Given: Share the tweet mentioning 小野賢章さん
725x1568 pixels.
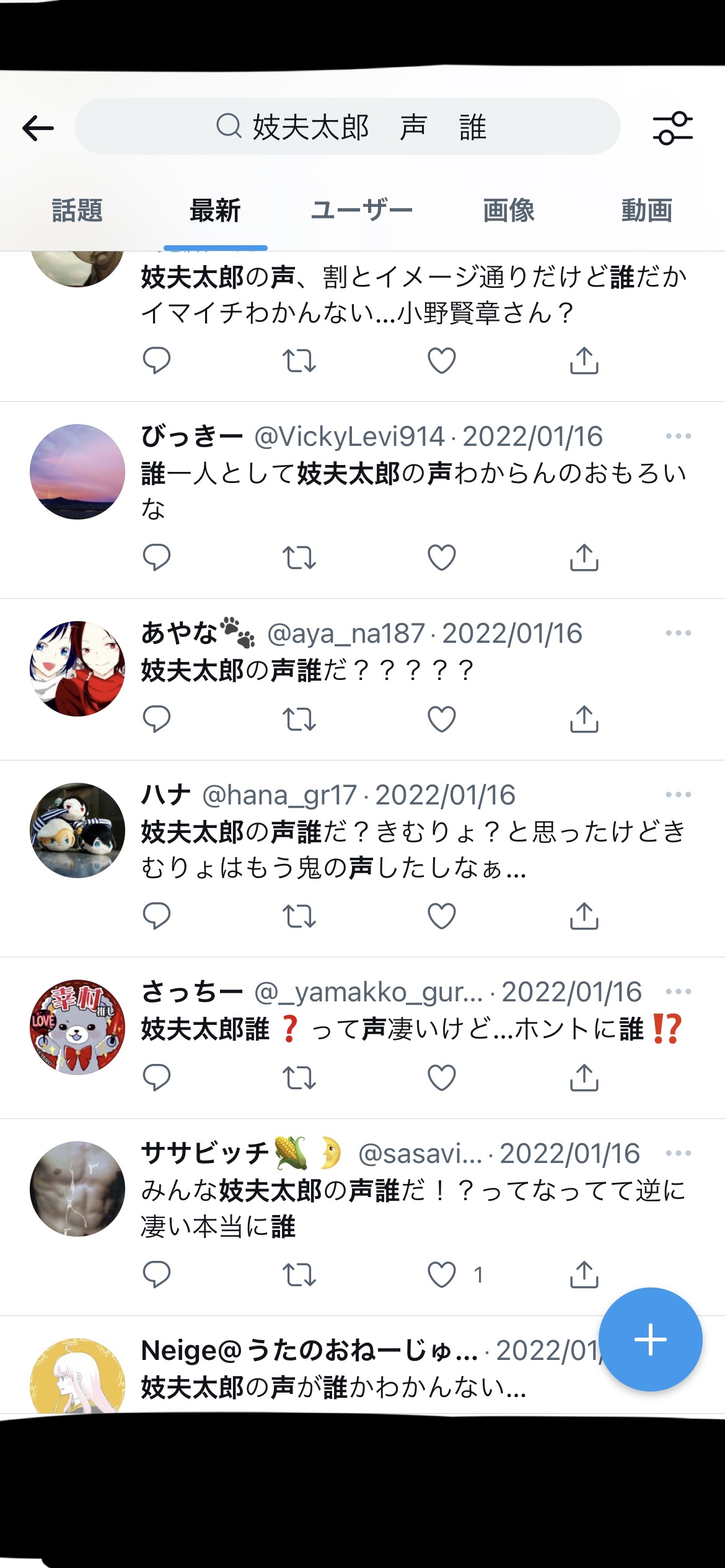Looking at the screenshot, I should click(x=584, y=361).
